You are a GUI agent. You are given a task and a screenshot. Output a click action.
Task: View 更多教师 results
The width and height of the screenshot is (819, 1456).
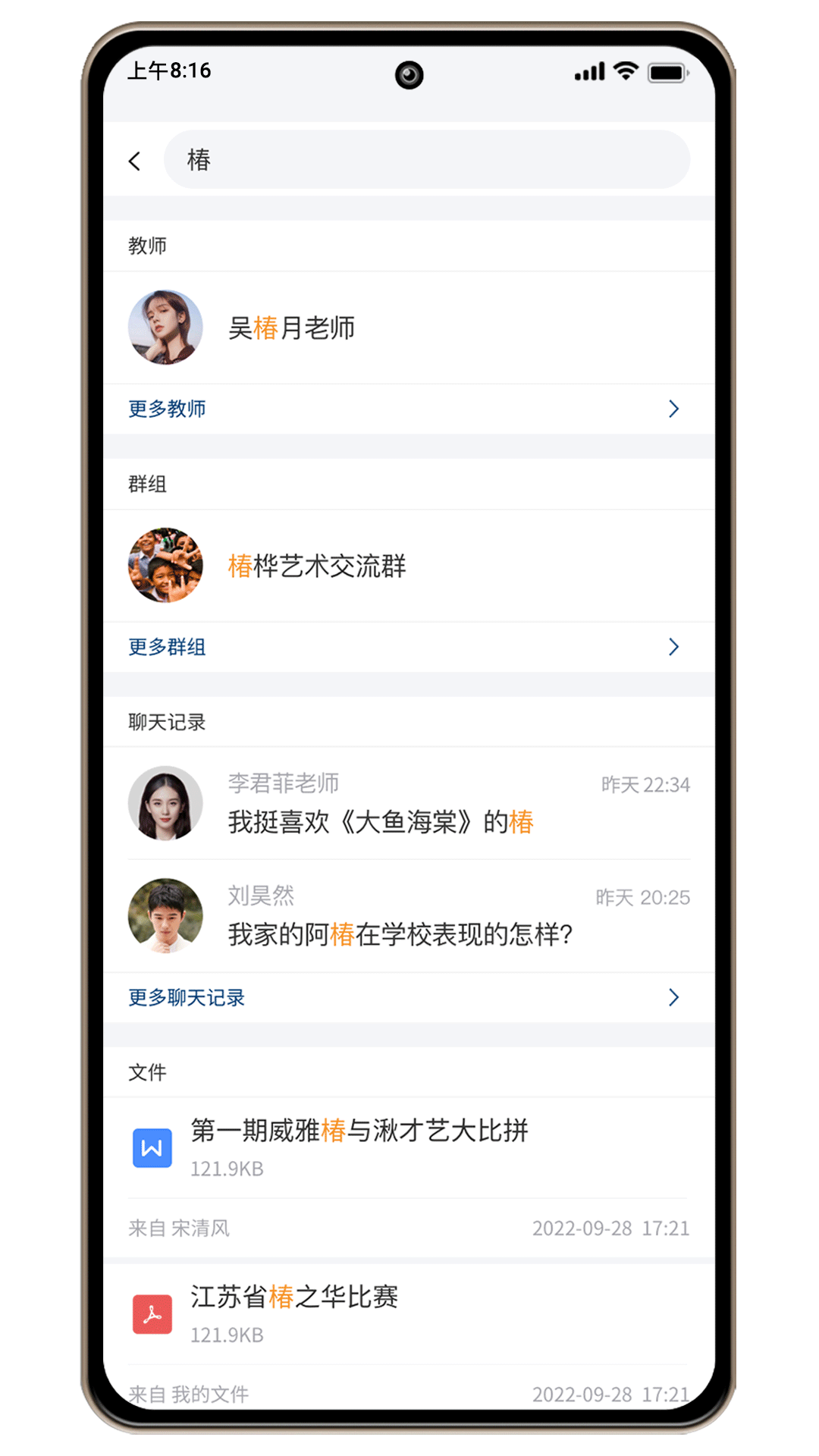pyautogui.click(x=408, y=409)
